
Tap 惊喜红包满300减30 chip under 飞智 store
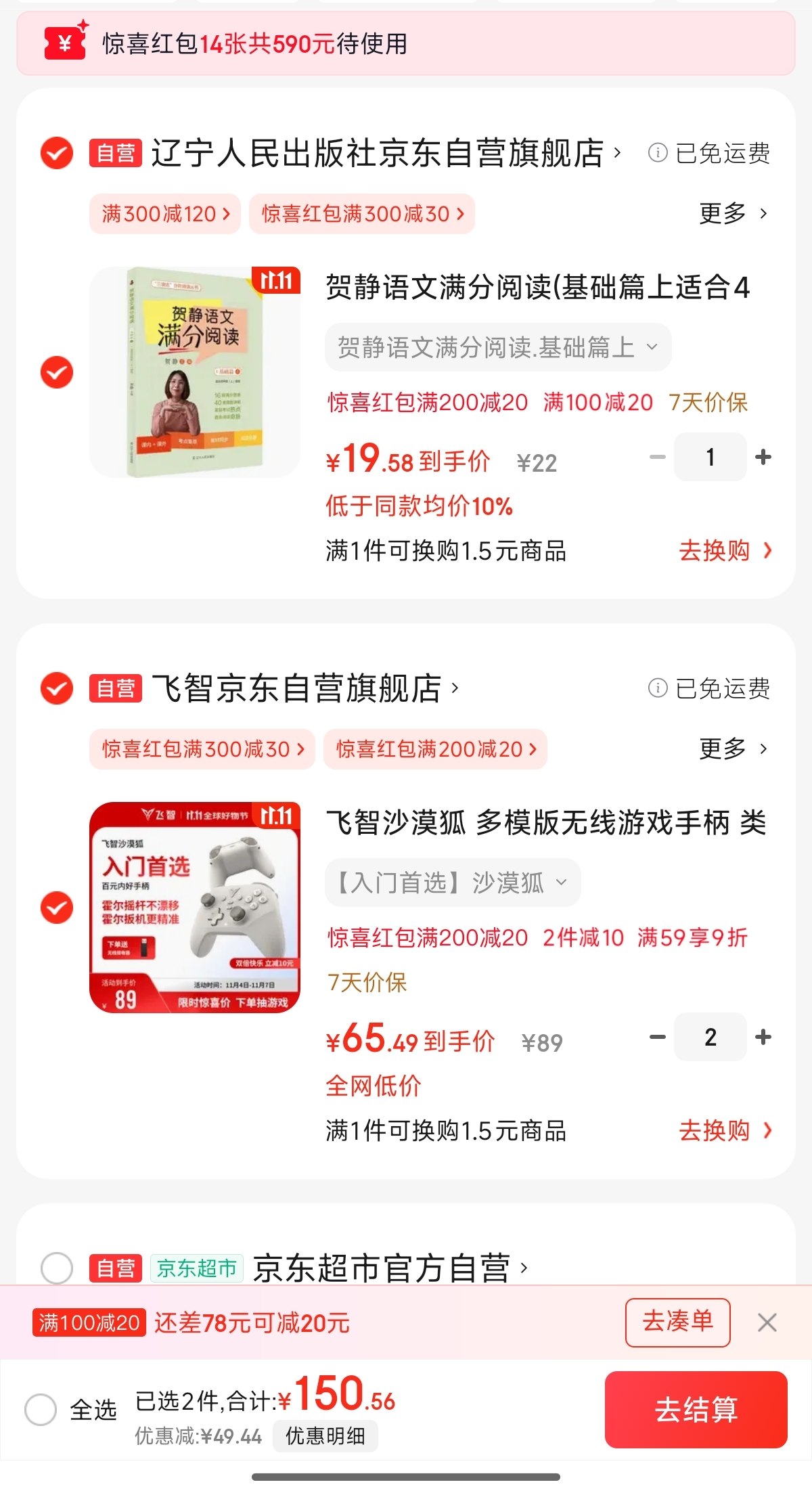pyautogui.click(x=202, y=749)
